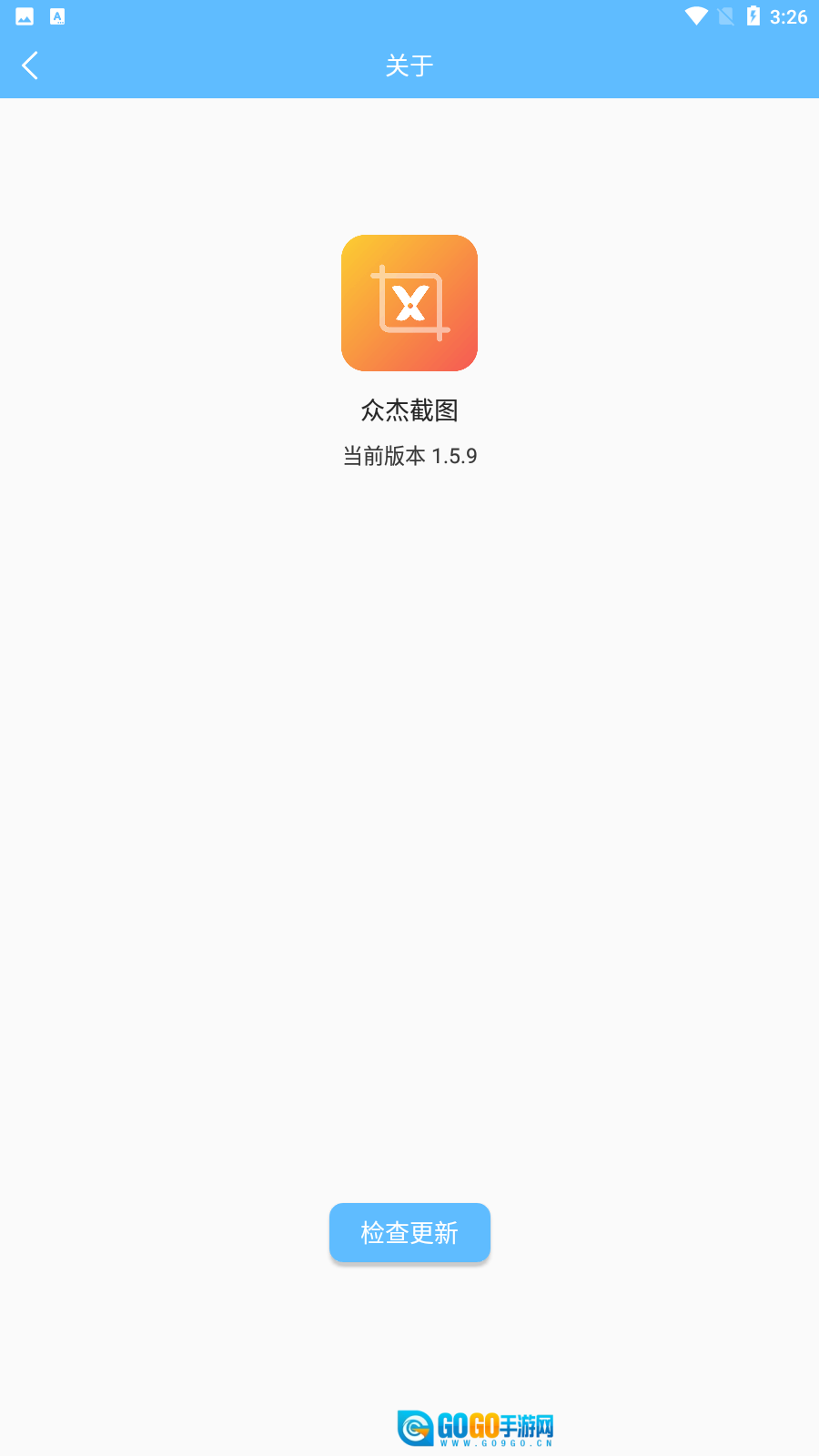Tap the 检查更新 button
The image size is (819, 1456).
click(409, 1232)
